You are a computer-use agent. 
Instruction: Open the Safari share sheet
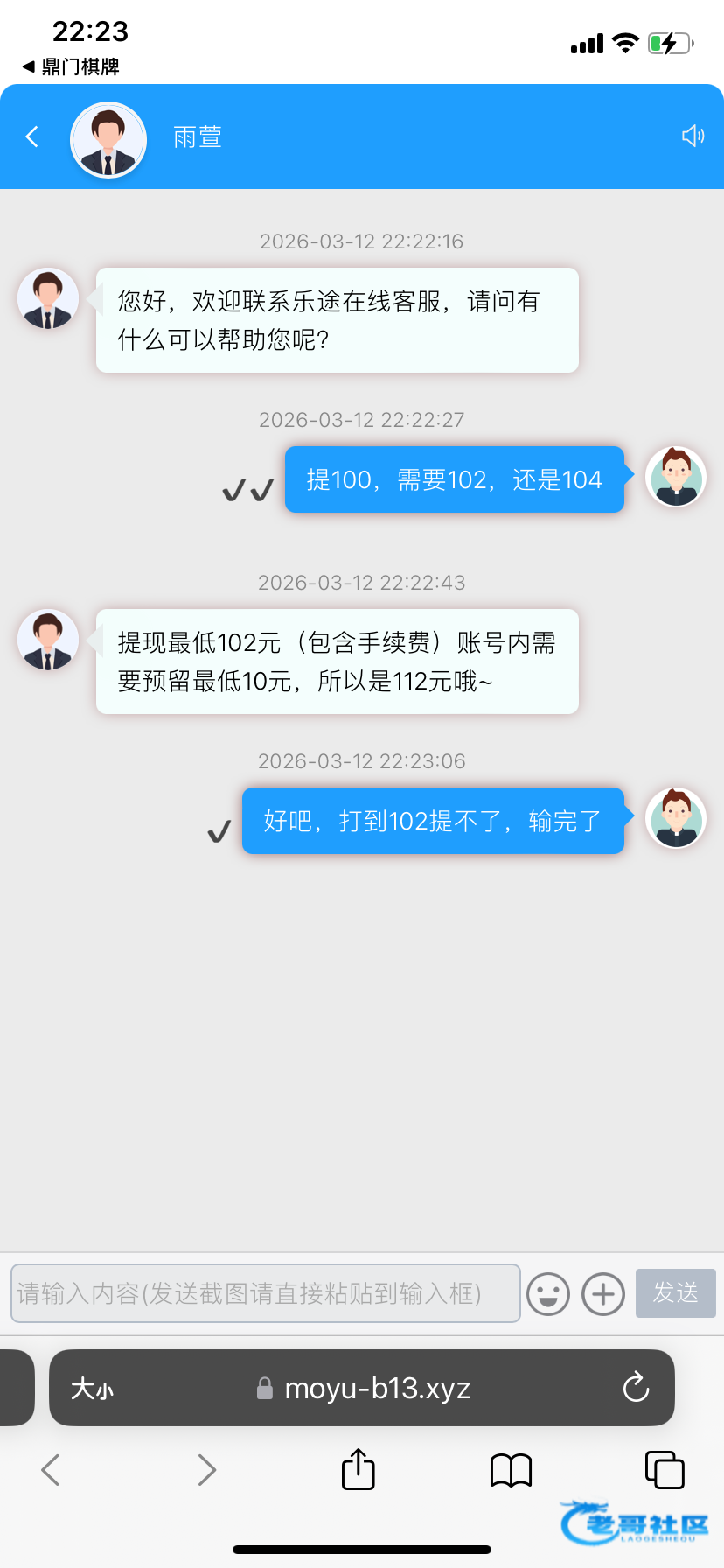[358, 1469]
